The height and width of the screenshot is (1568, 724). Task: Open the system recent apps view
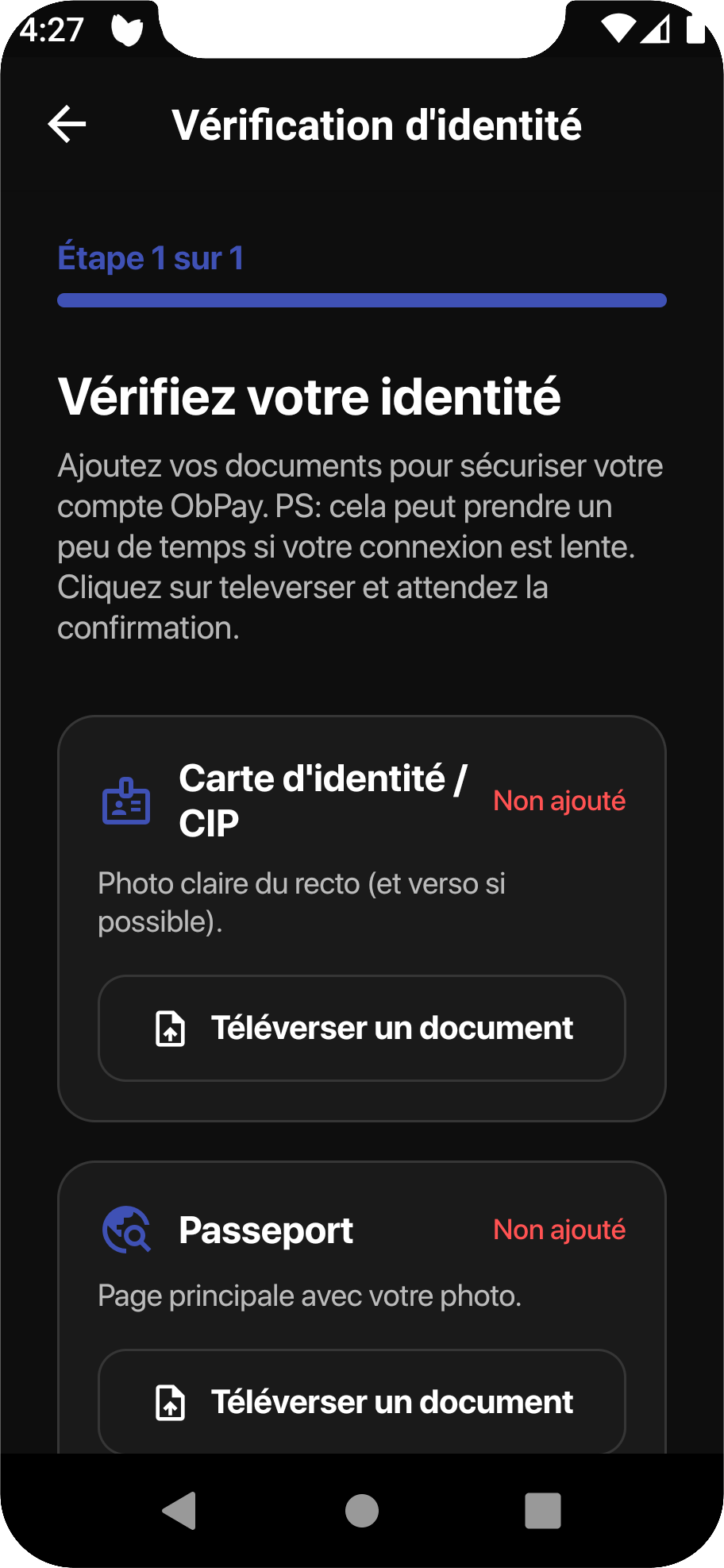[x=543, y=1510]
